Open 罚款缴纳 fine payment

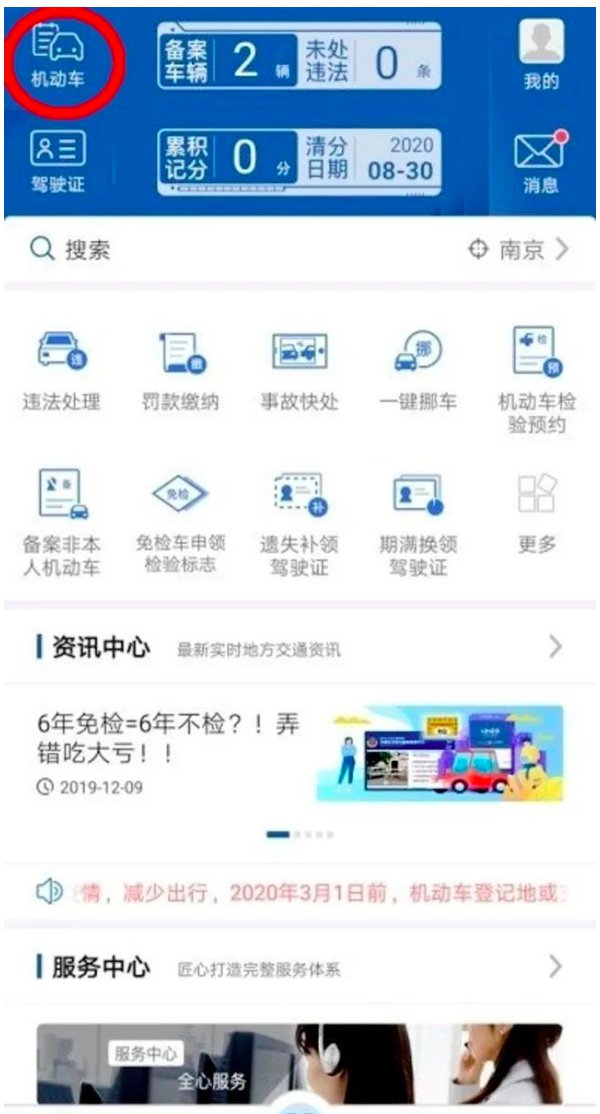tap(180, 370)
